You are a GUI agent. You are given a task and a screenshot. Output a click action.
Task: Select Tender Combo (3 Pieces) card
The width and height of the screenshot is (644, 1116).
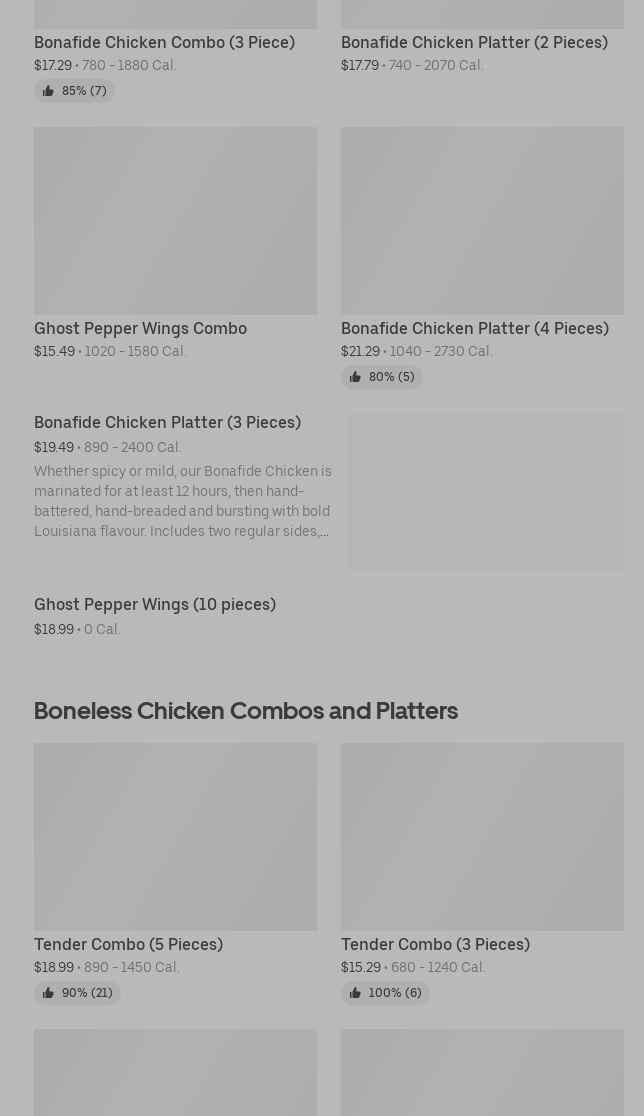coord(482,873)
